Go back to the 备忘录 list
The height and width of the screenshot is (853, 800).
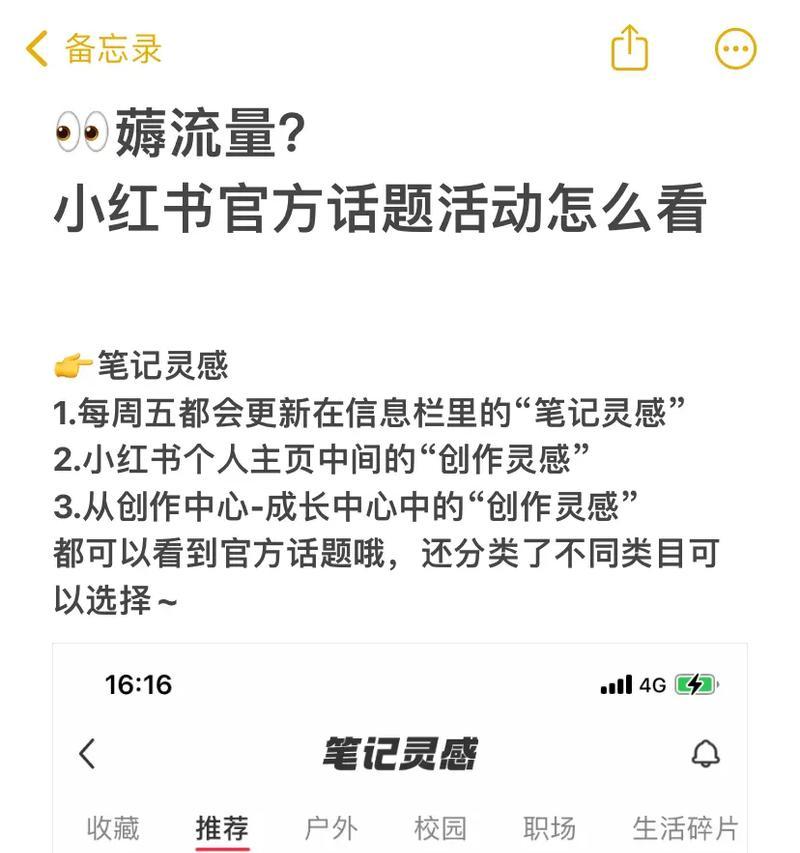pyautogui.click(x=94, y=48)
